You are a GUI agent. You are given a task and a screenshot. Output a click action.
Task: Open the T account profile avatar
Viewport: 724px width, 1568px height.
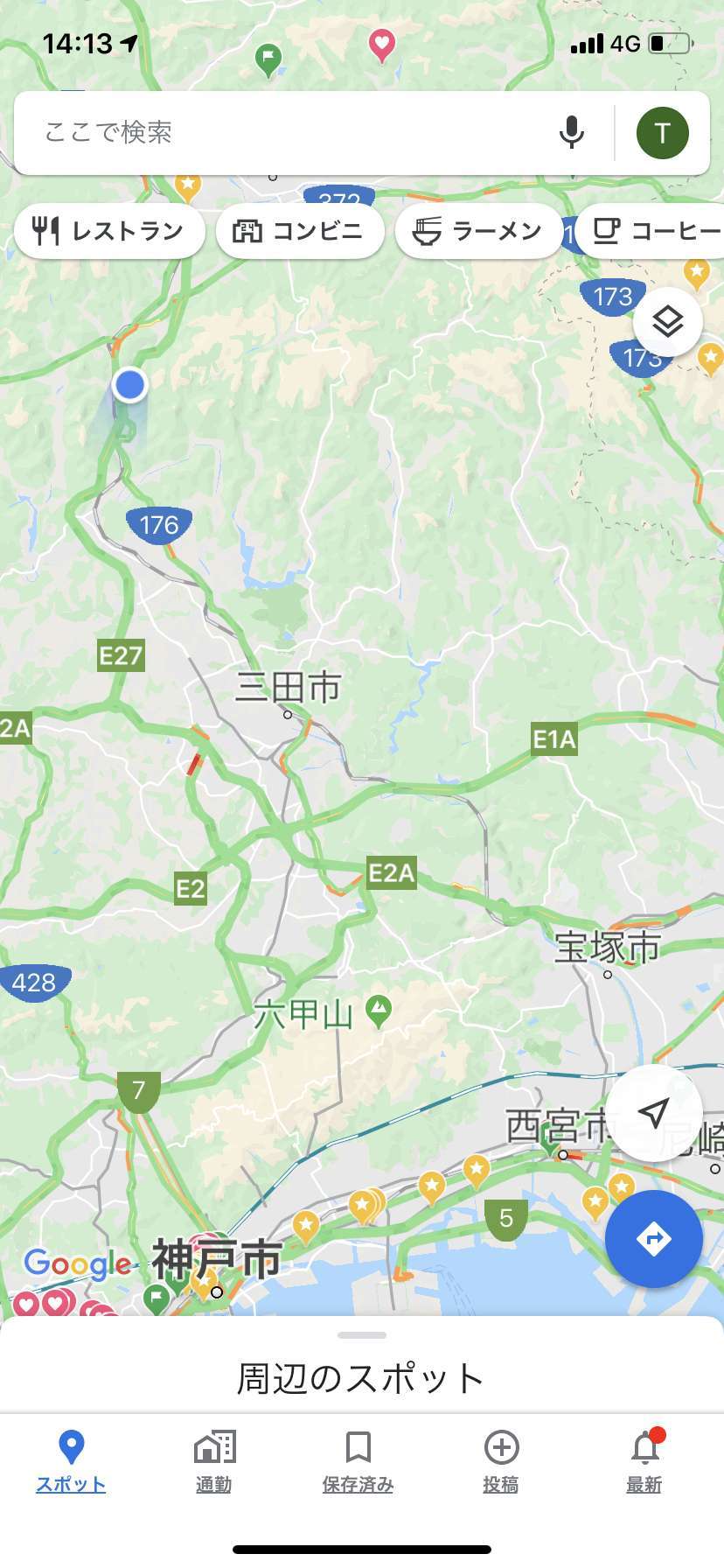click(x=662, y=133)
